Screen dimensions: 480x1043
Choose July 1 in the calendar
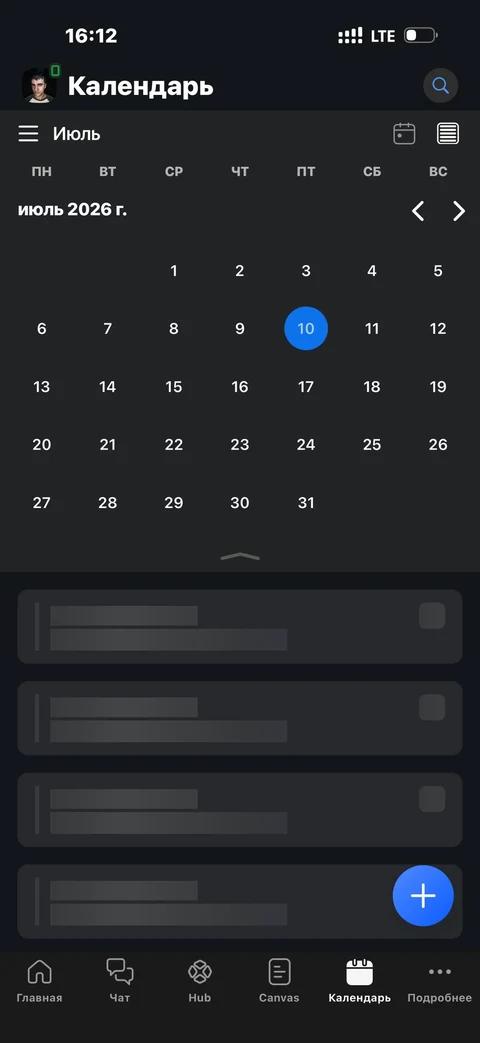click(x=174, y=271)
